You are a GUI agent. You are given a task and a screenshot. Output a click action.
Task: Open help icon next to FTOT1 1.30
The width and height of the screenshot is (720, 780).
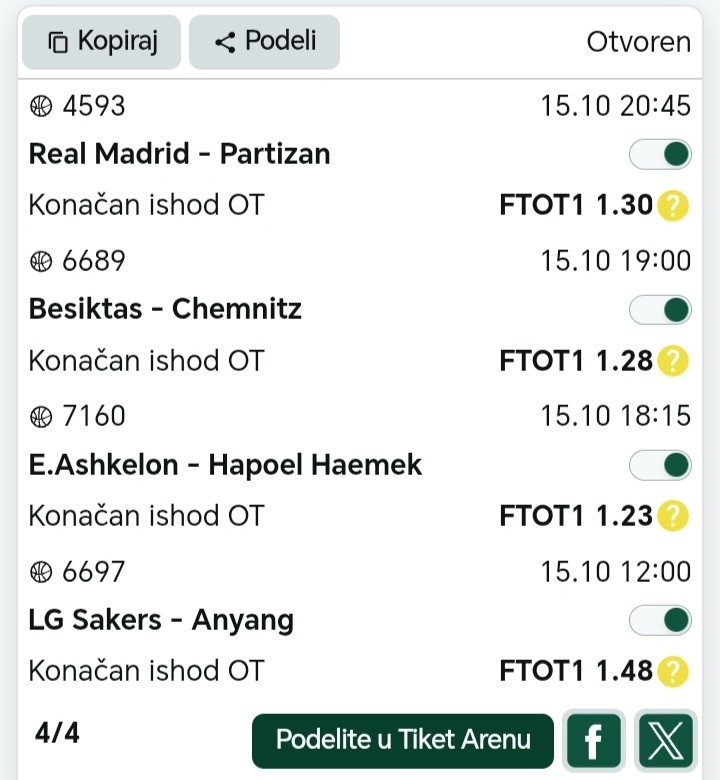(676, 206)
